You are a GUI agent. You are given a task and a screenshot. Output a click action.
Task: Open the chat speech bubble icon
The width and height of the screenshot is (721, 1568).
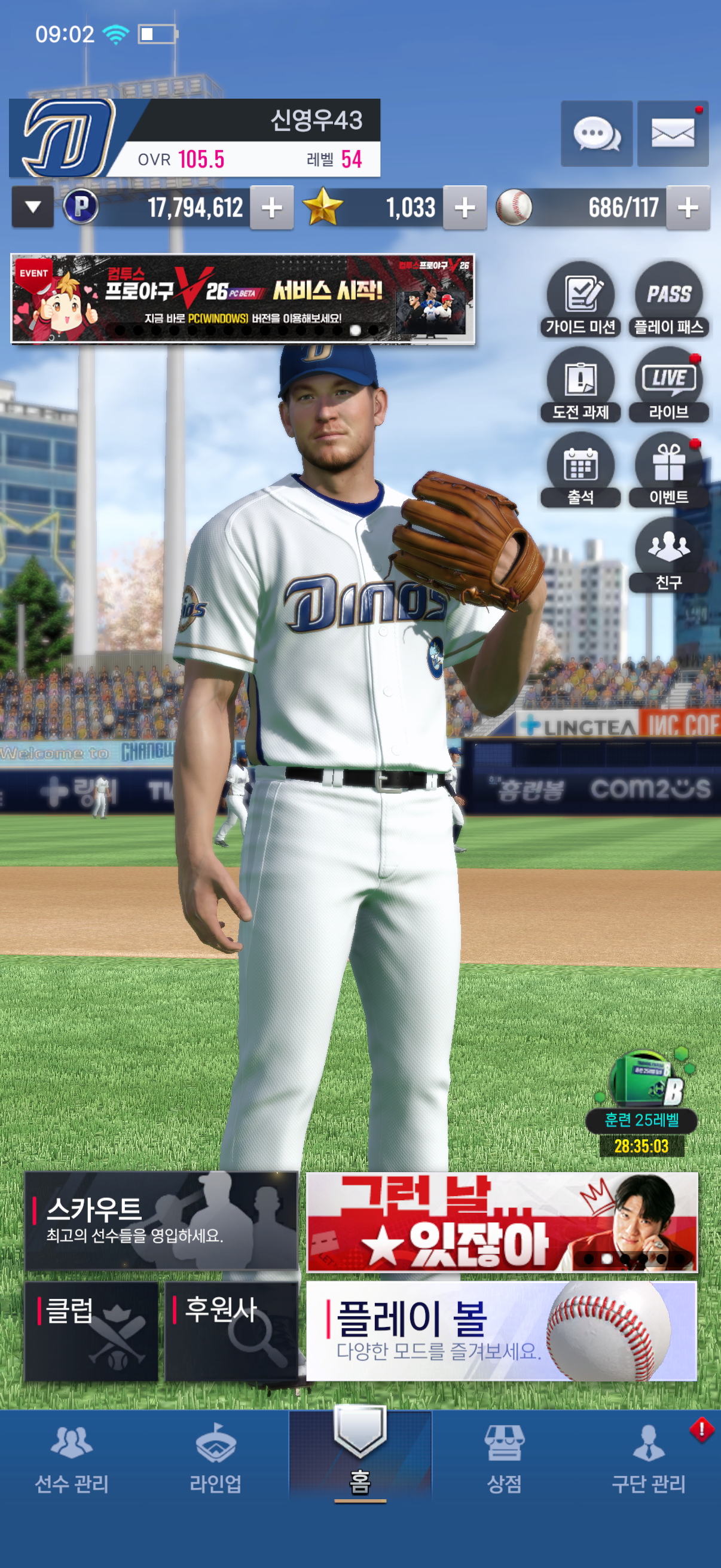pos(595,133)
